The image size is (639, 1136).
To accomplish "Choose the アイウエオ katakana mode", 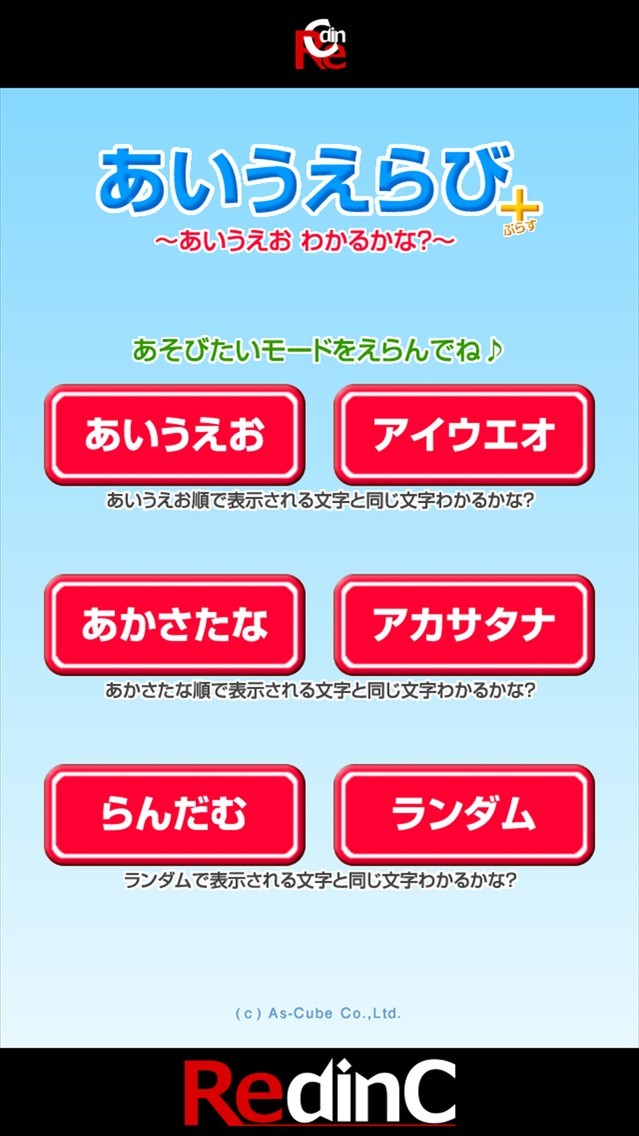I will click(464, 435).
